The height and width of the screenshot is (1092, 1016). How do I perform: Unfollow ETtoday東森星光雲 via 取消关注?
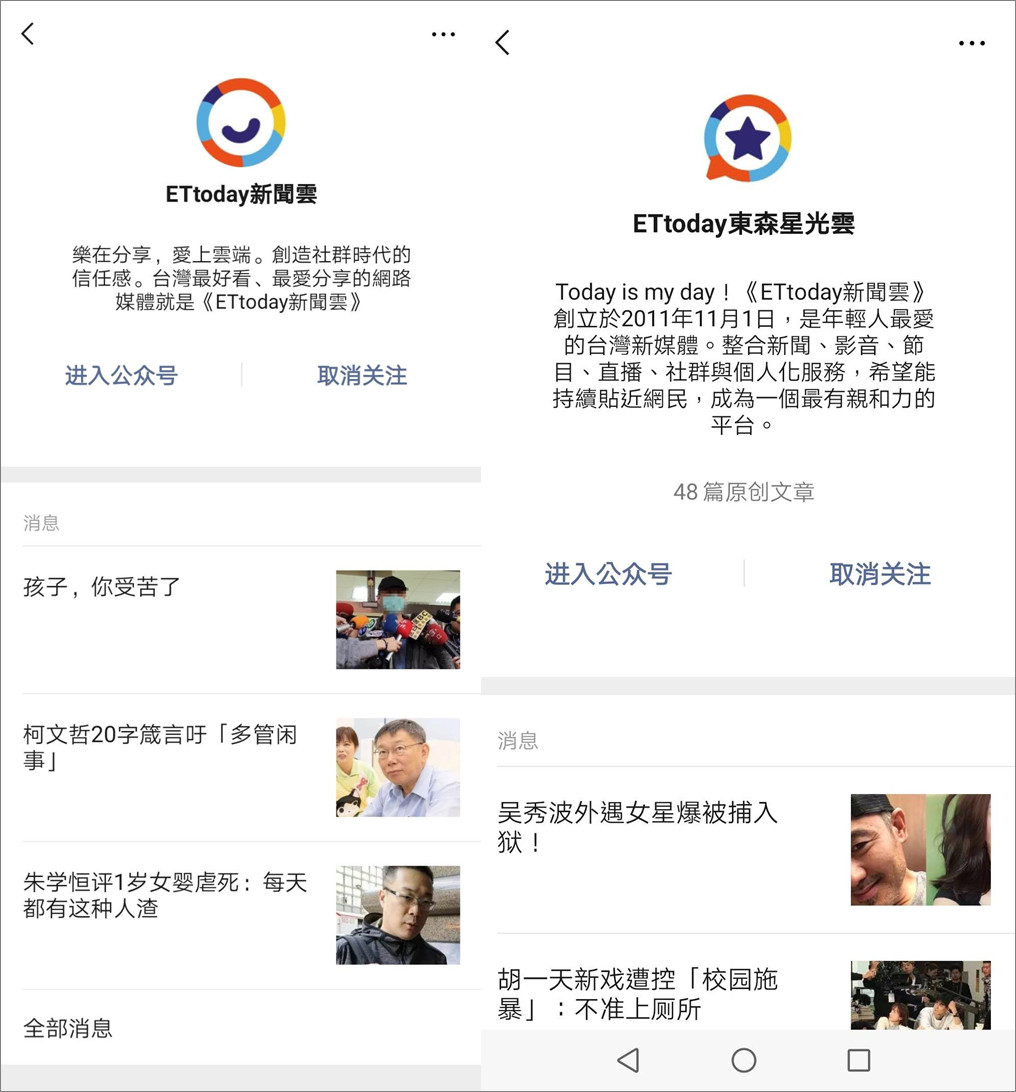click(880, 575)
